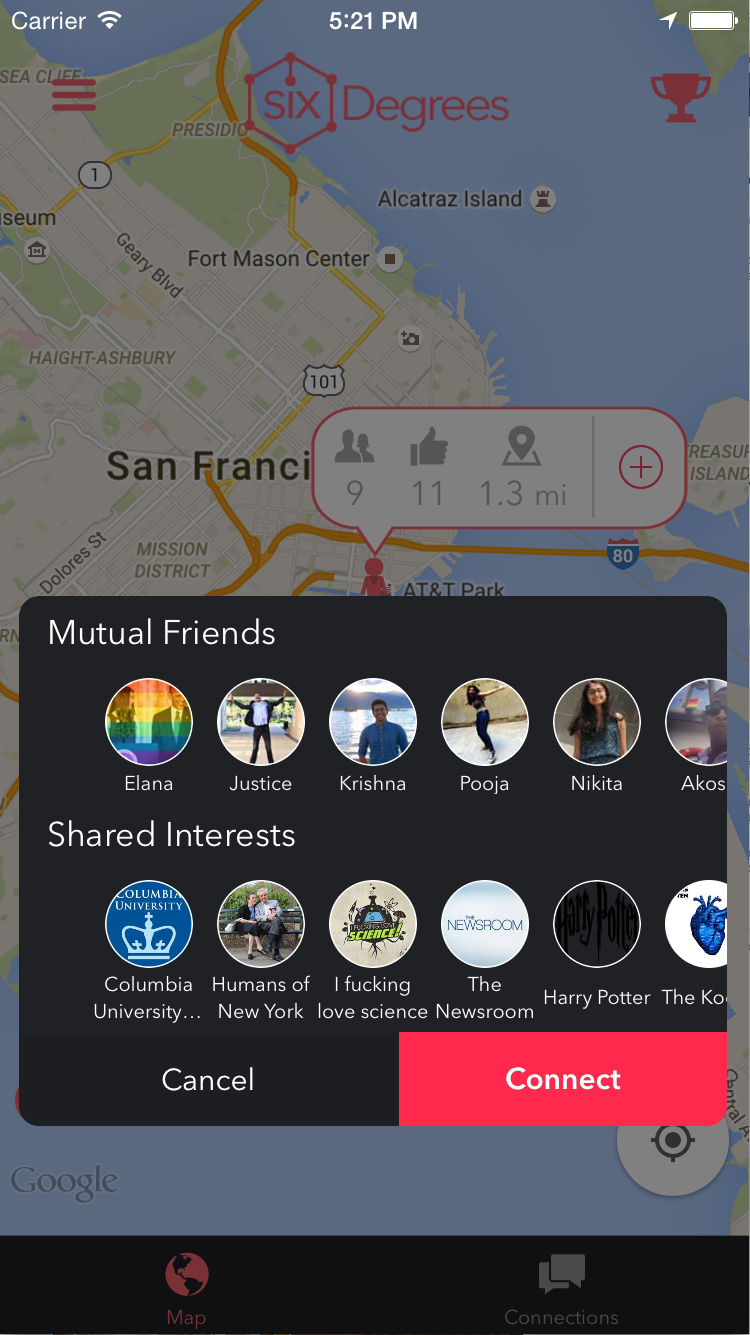Switch to the Map tab
The width and height of the screenshot is (750, 1335).
pos(187,1289)
